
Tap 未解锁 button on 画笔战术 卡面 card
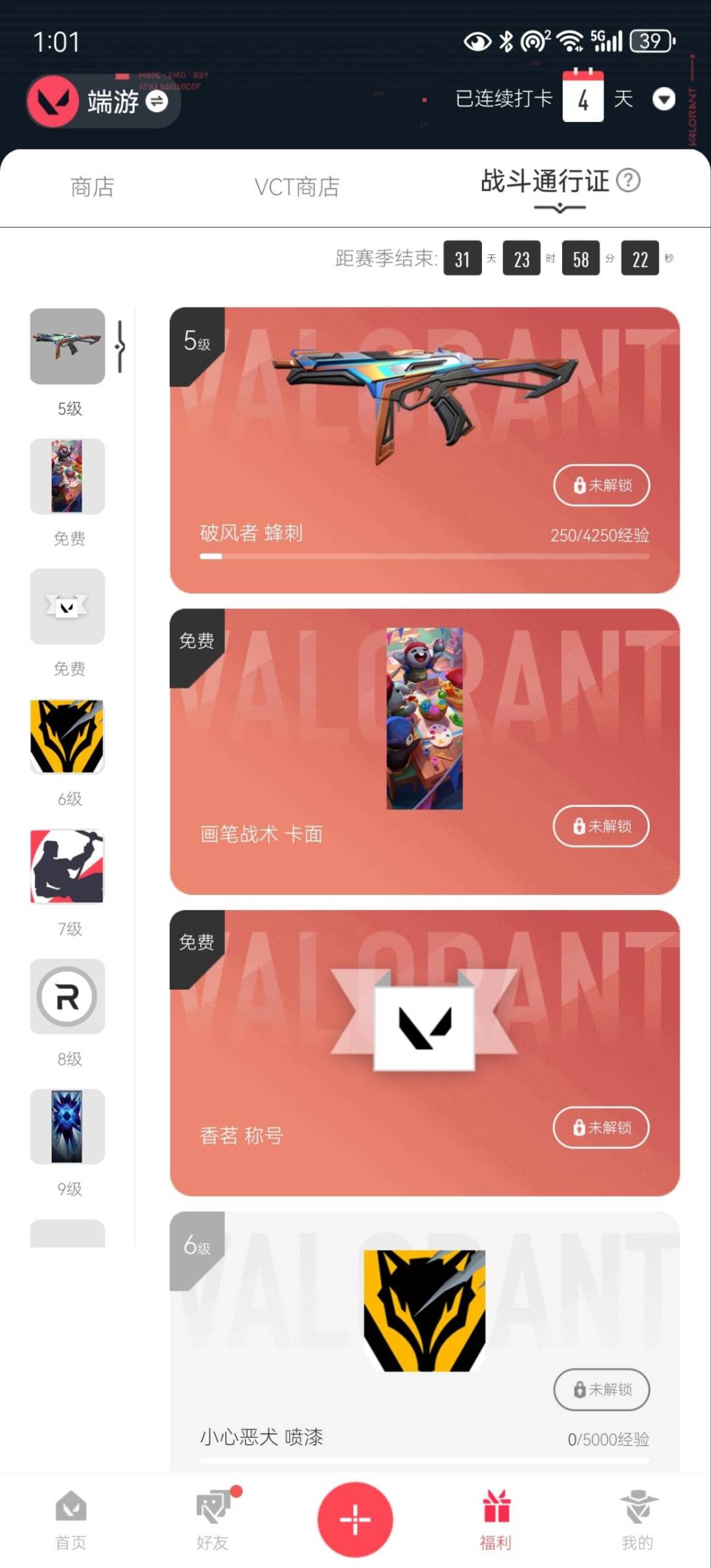coord(601,826)
